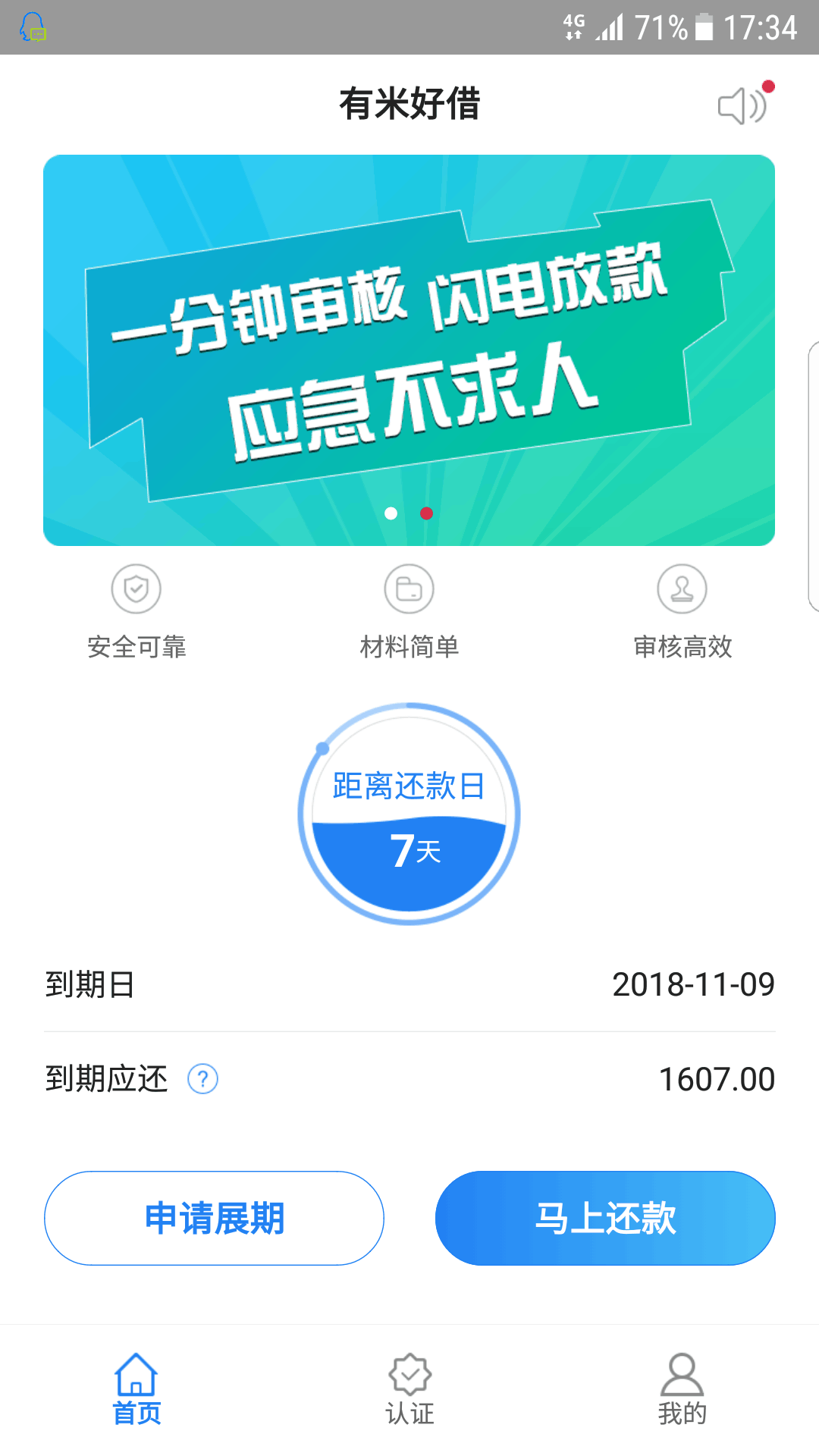Screen dimensions: 819x1456
Task: Open the announcements speaker icon
Action: tap(743, 105)
